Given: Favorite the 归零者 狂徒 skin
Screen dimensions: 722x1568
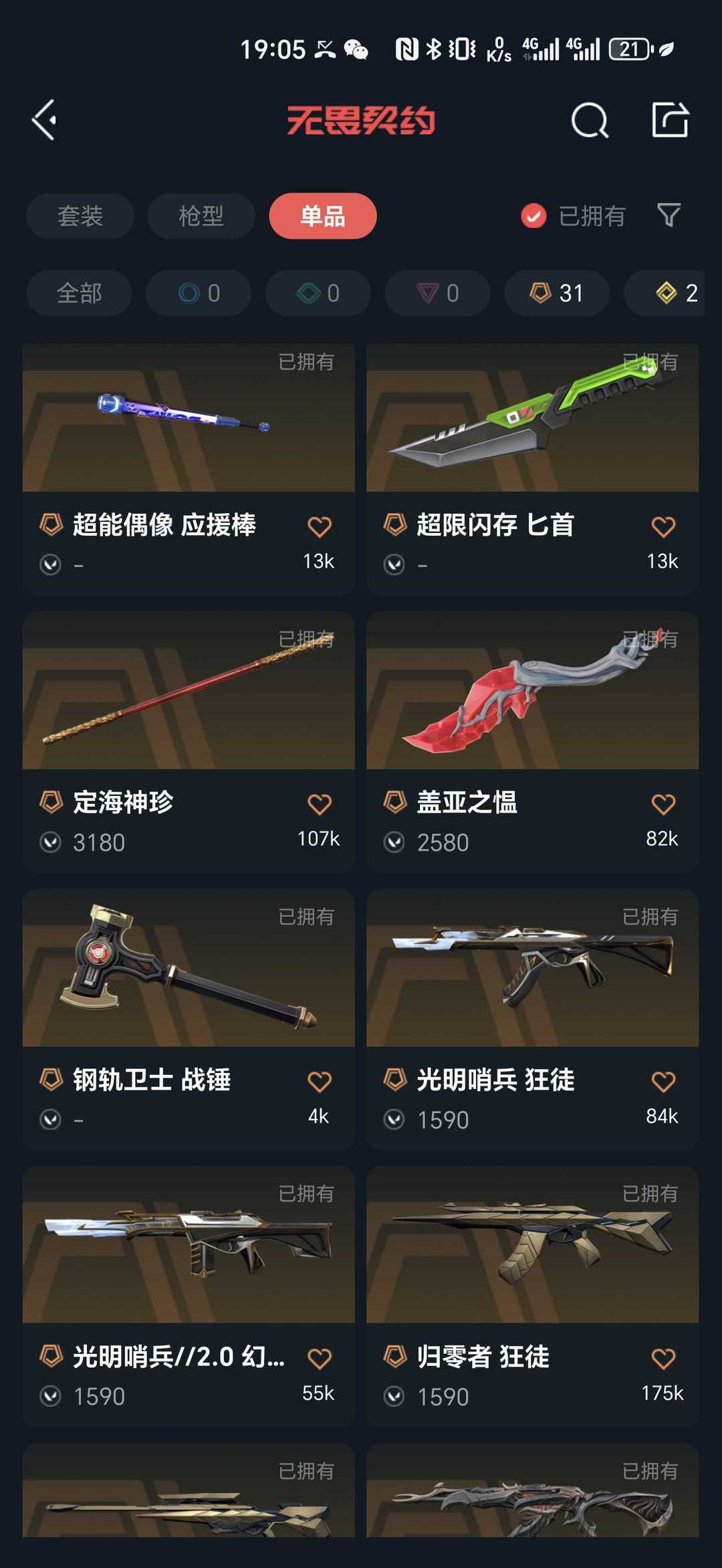Looking at the screenshot, I should click(663, 1359).
